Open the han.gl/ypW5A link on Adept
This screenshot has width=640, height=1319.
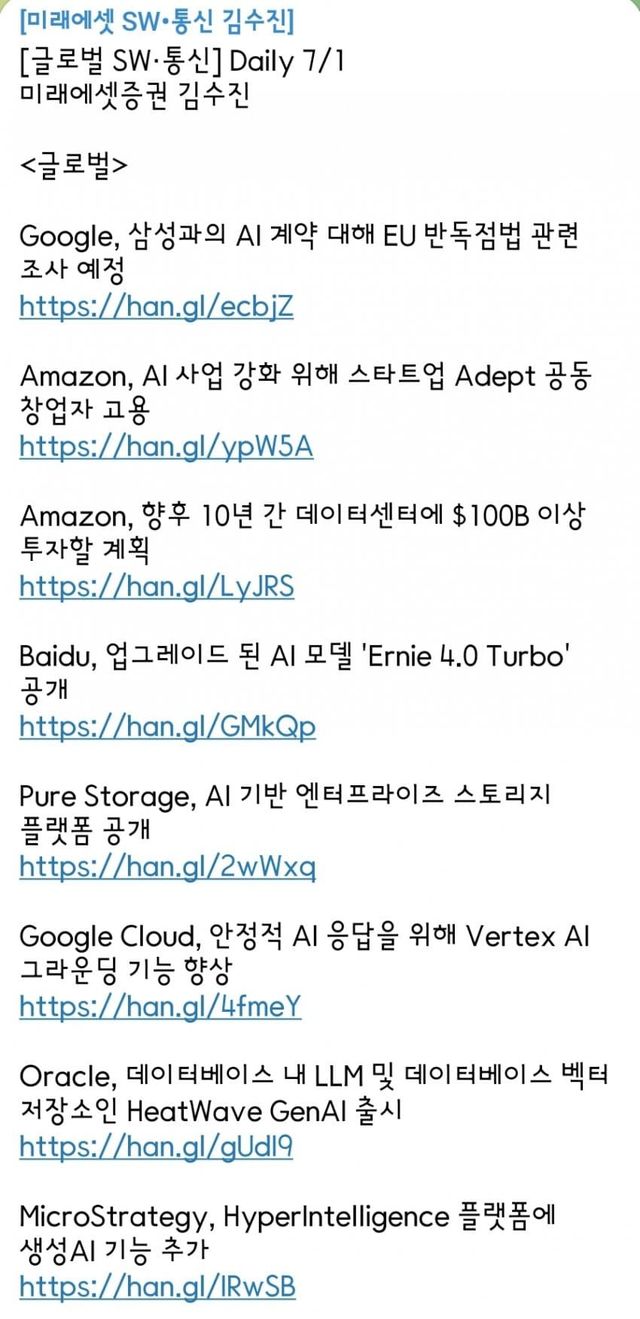click(x=166, y=446)
